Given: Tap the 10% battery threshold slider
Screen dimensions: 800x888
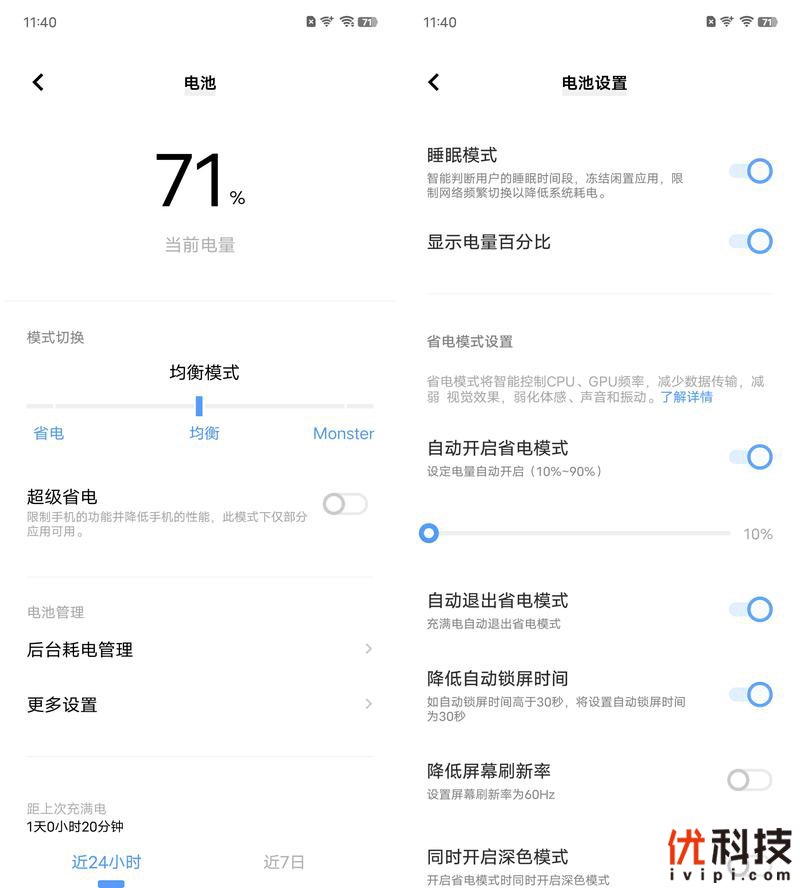Looking at the screenshot, I should click(x=429, y=534).
